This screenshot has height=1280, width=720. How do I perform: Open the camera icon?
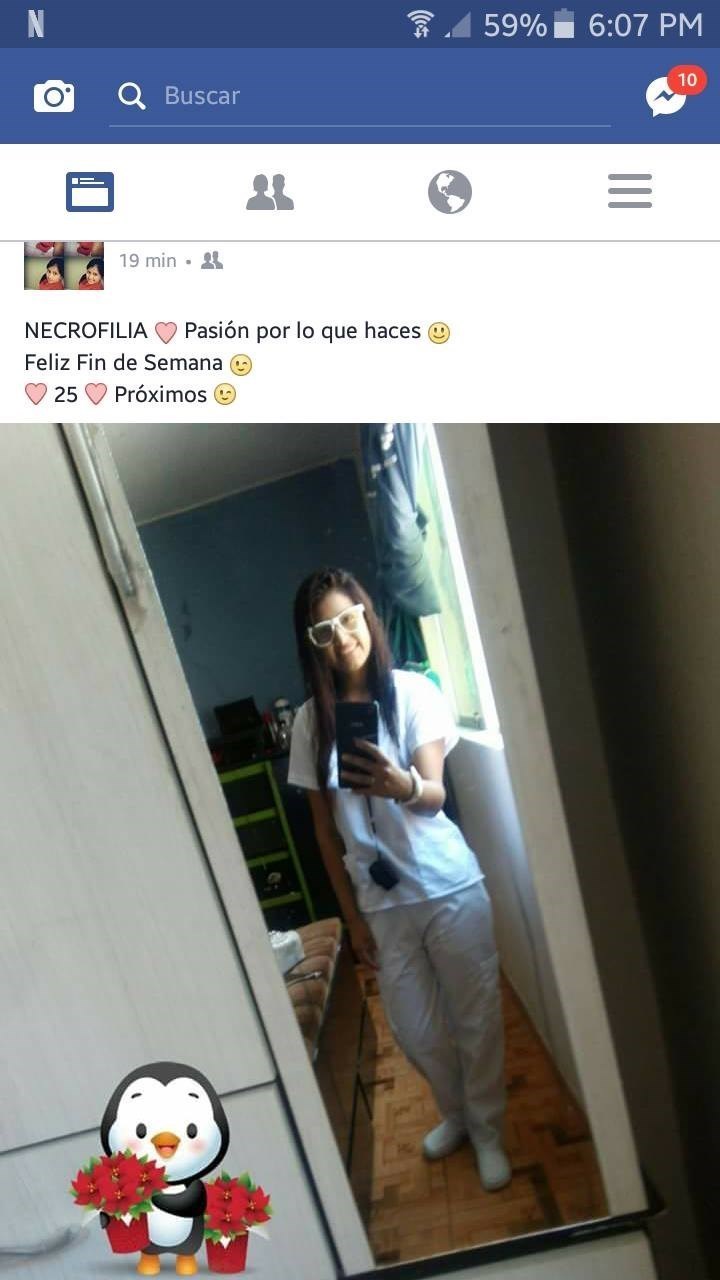54,96
